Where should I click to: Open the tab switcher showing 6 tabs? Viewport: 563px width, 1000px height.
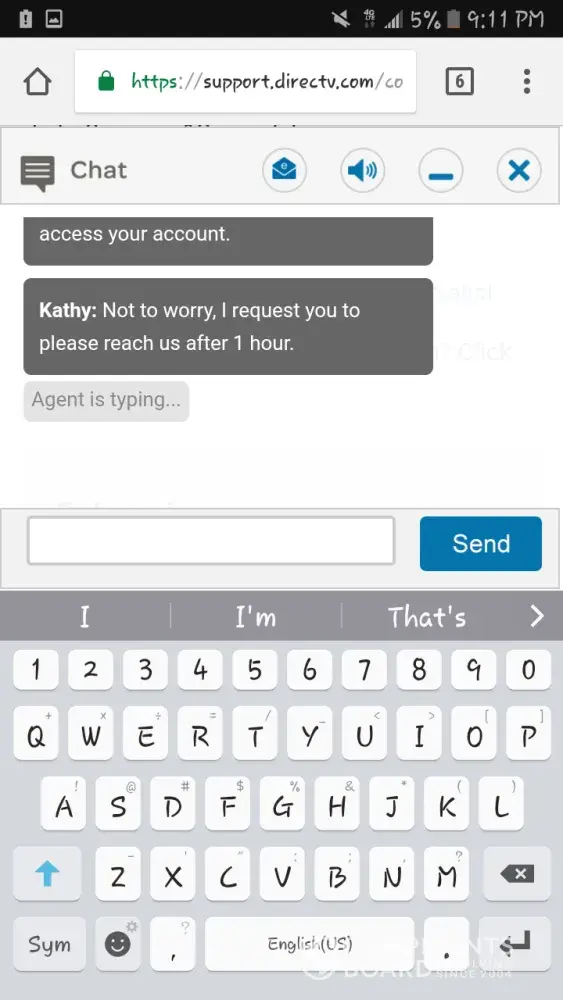460,82
